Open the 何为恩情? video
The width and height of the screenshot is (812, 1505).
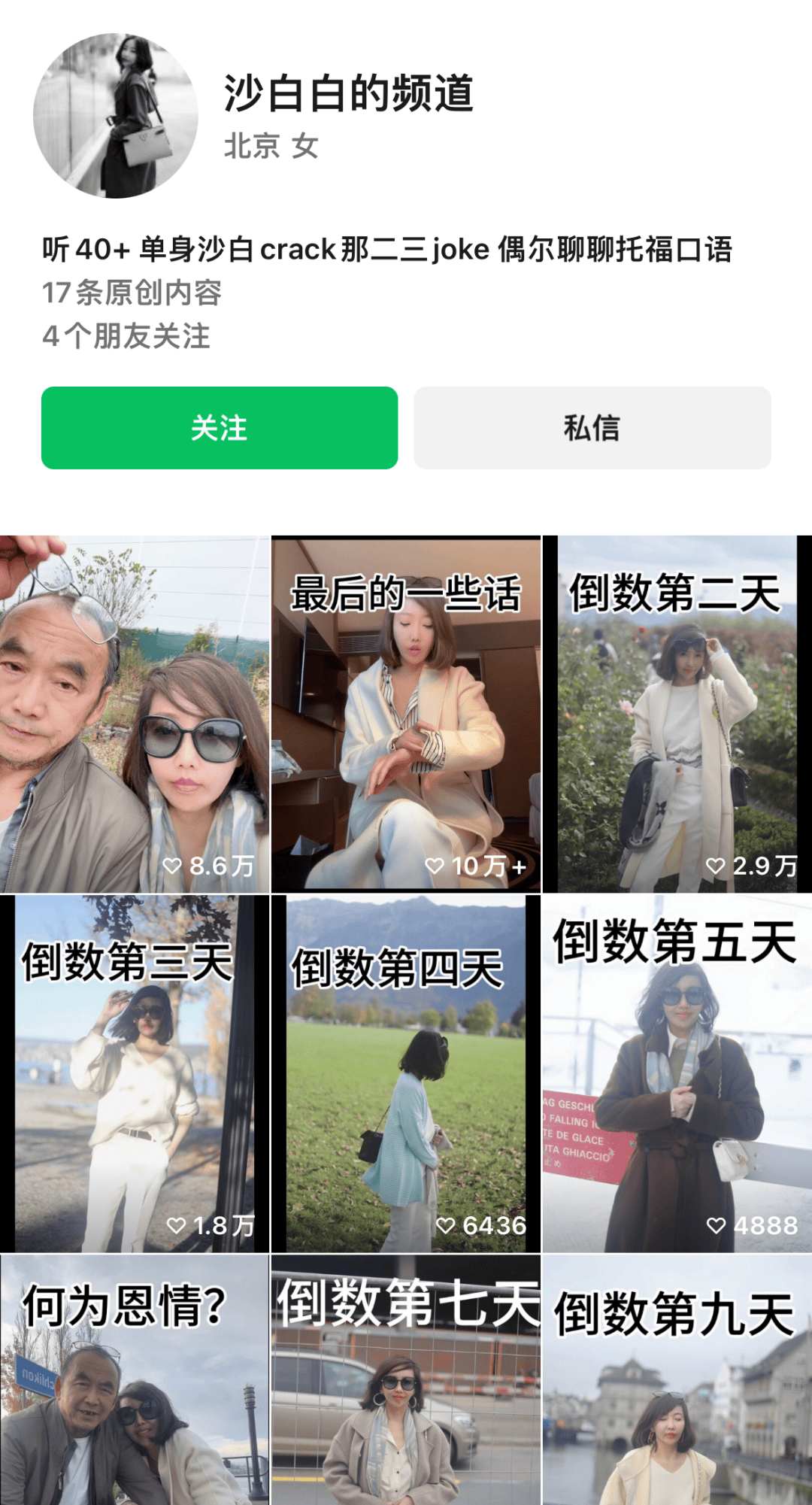(135, 1380)
